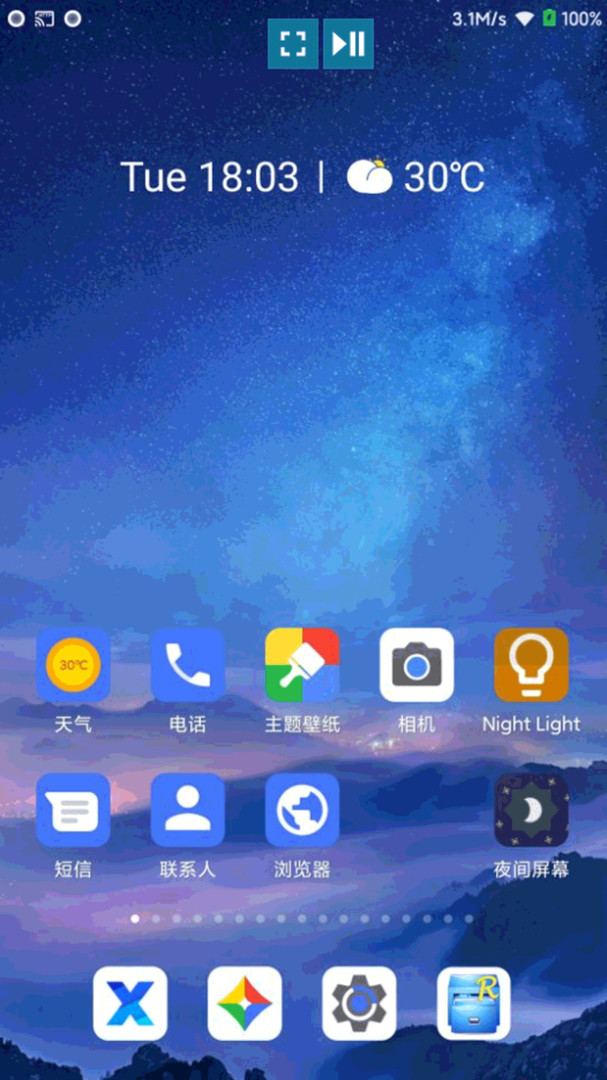Screen dimensions: 607x1080
Task: Tap the fullscreen expand button
Action: click(x=292, y=44)
